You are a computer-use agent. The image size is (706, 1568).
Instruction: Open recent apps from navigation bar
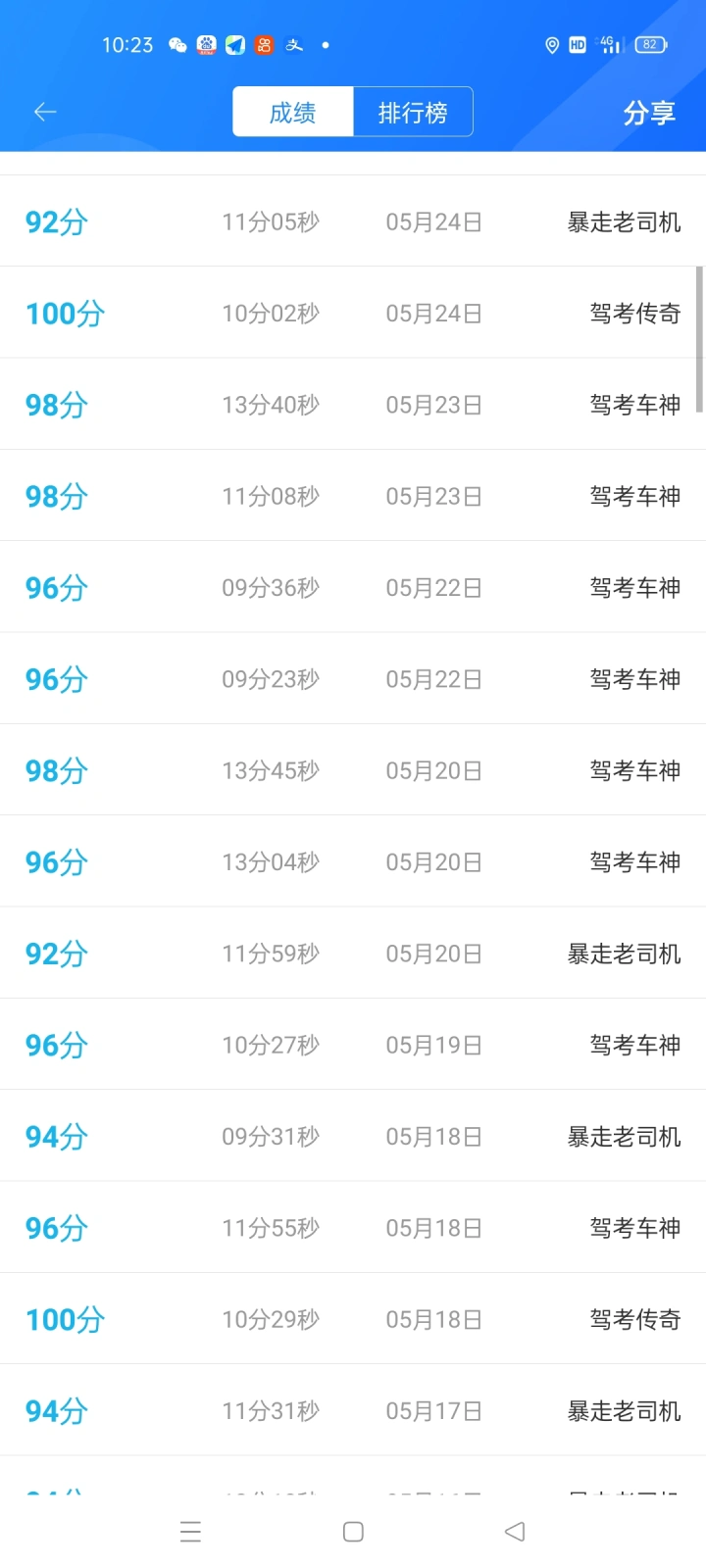coord(191,1532)
